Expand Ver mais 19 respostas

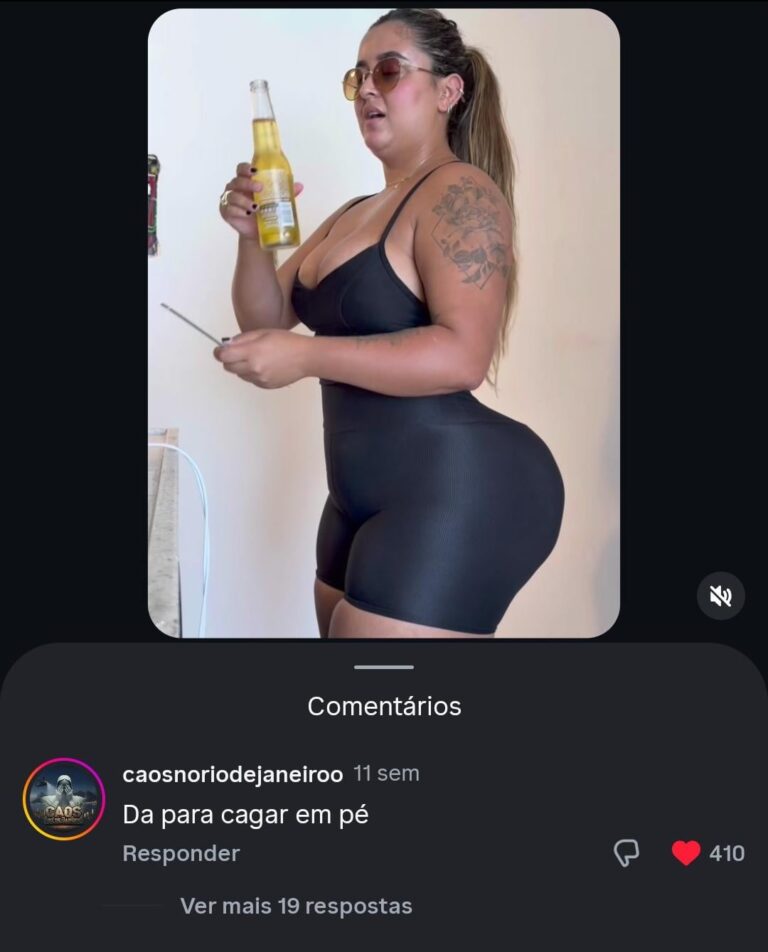click(x=295, y=906)
